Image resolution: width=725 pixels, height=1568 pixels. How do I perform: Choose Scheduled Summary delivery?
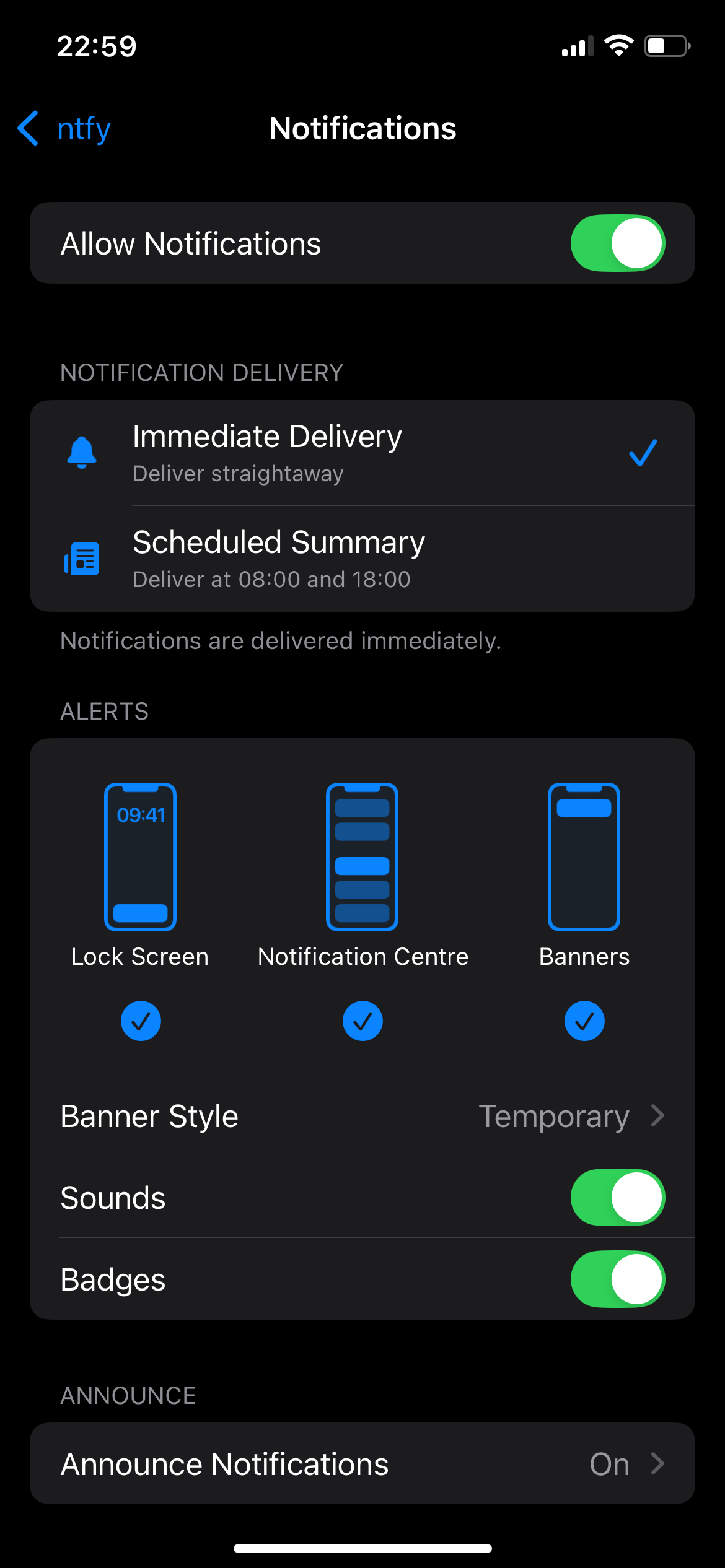coord(362,559)
